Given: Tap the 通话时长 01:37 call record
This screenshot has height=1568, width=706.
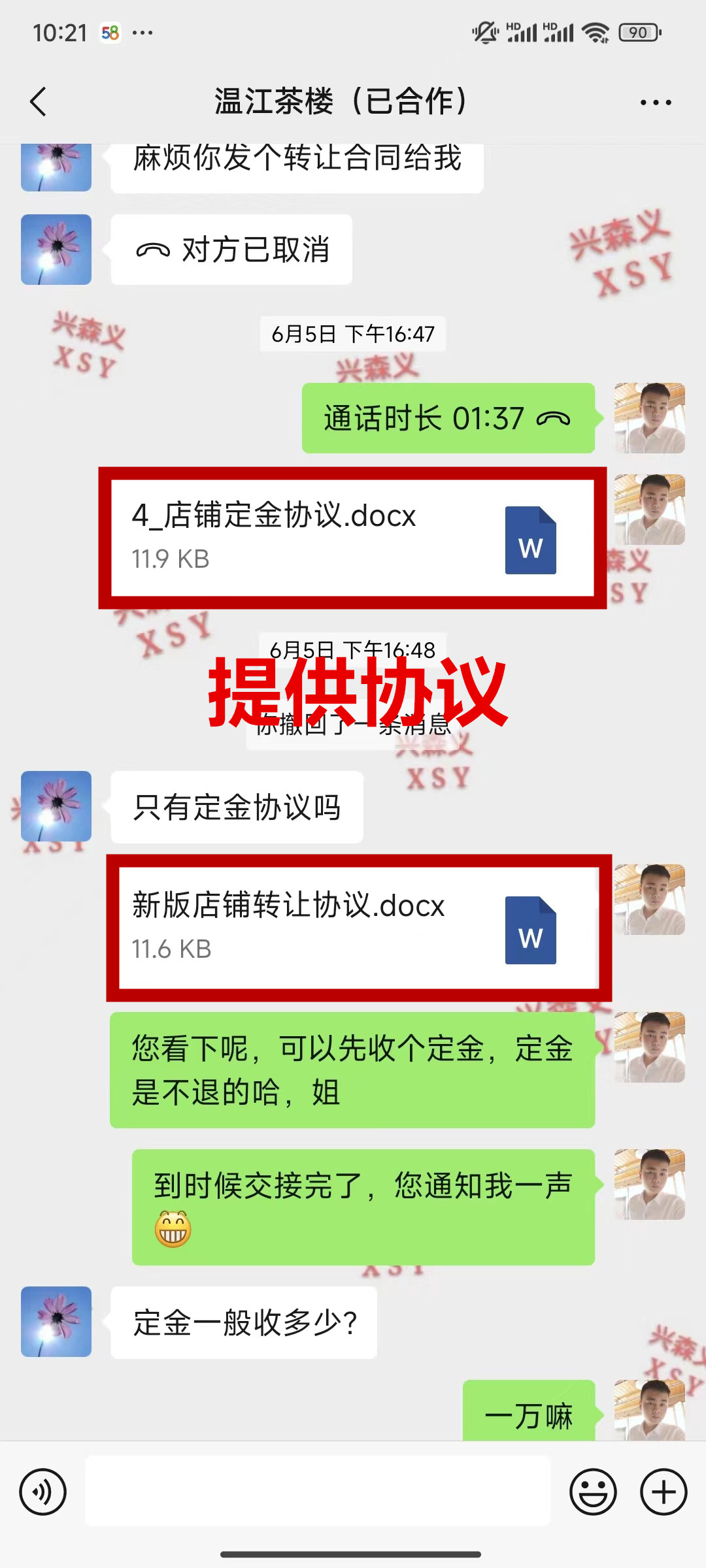Looking at the screenshot, I should [x=448, y=418].
